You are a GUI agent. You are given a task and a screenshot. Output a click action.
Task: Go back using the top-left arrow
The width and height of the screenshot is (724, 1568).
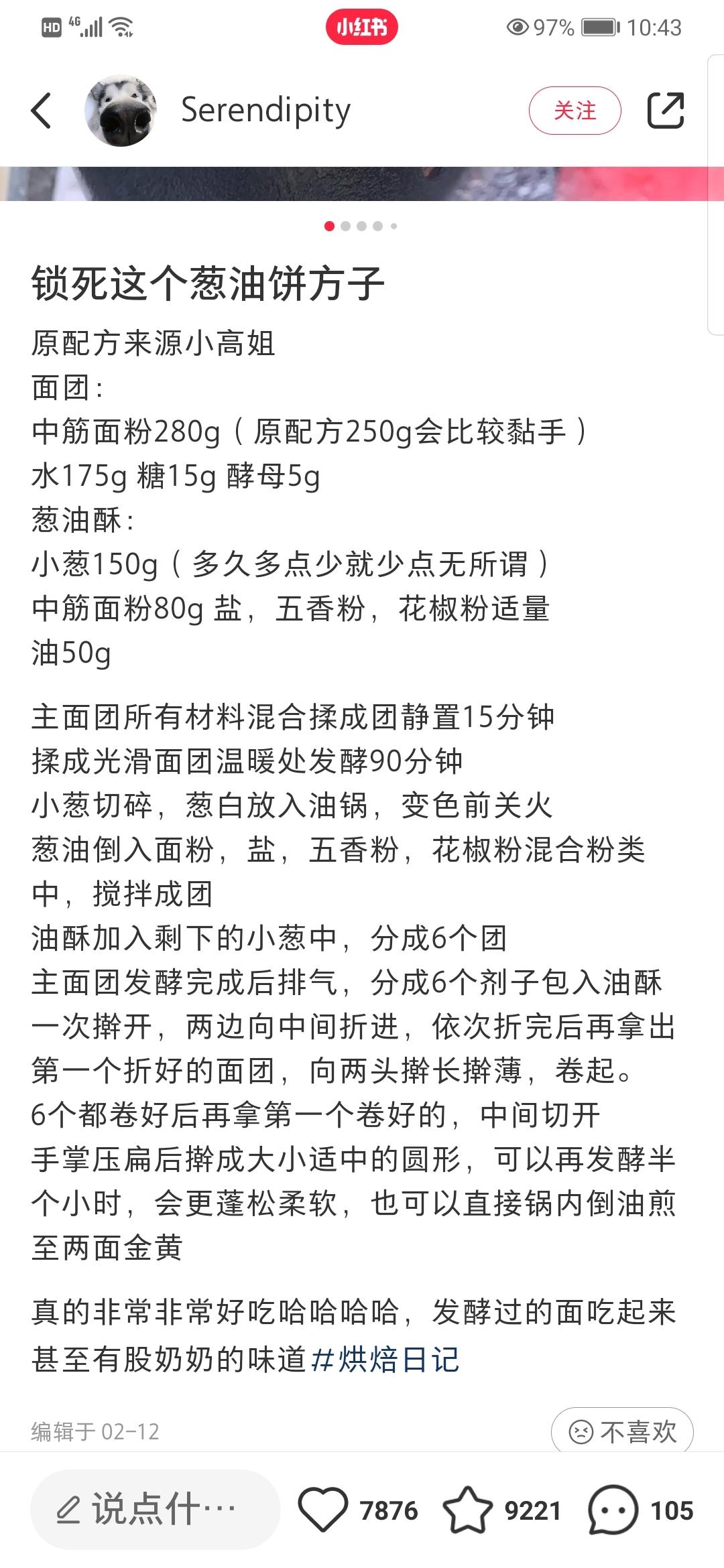(41, 111)
